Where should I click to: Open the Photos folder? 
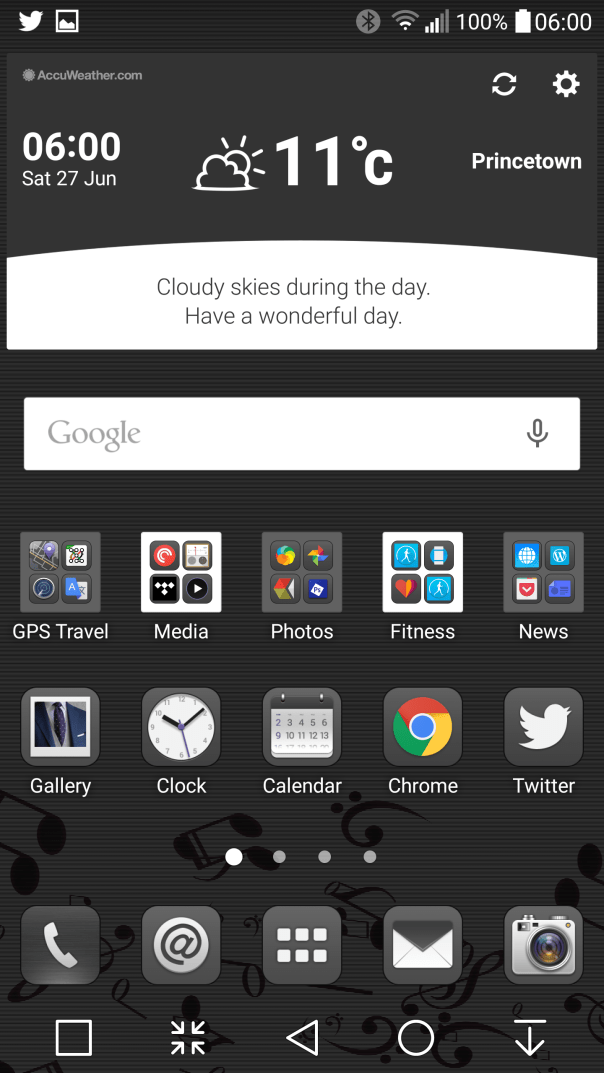pos(302,572)
